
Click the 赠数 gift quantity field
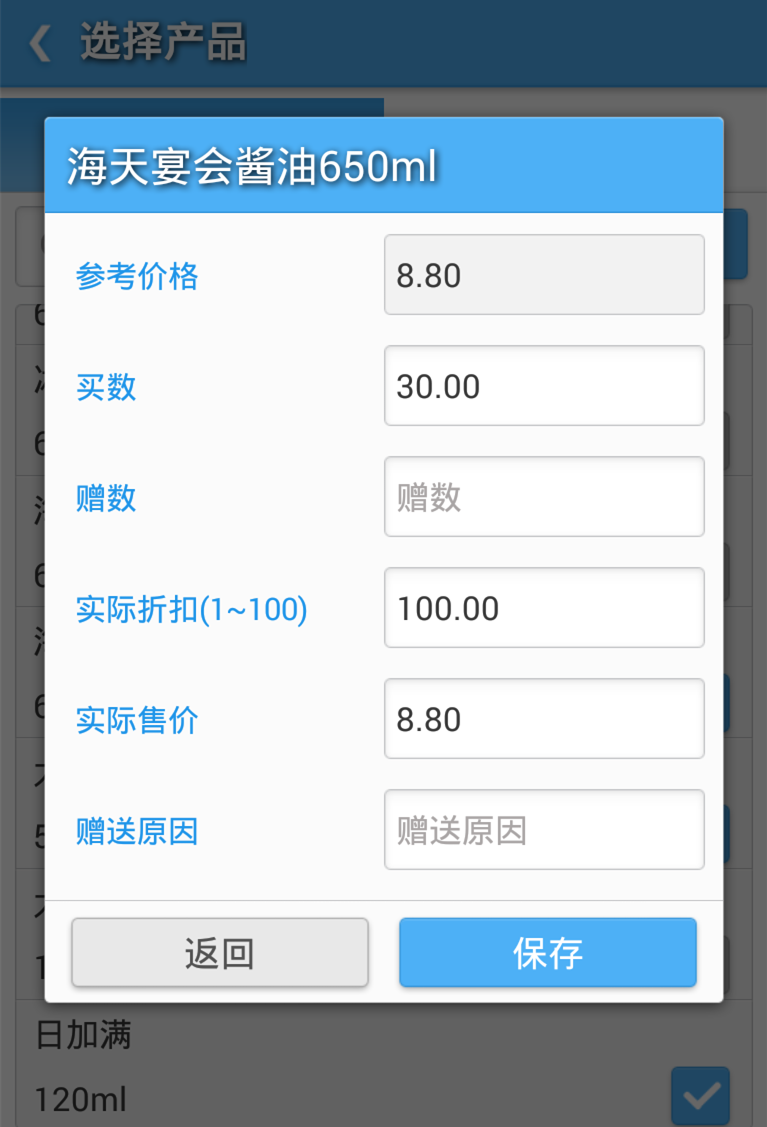[x=544, y=497]
